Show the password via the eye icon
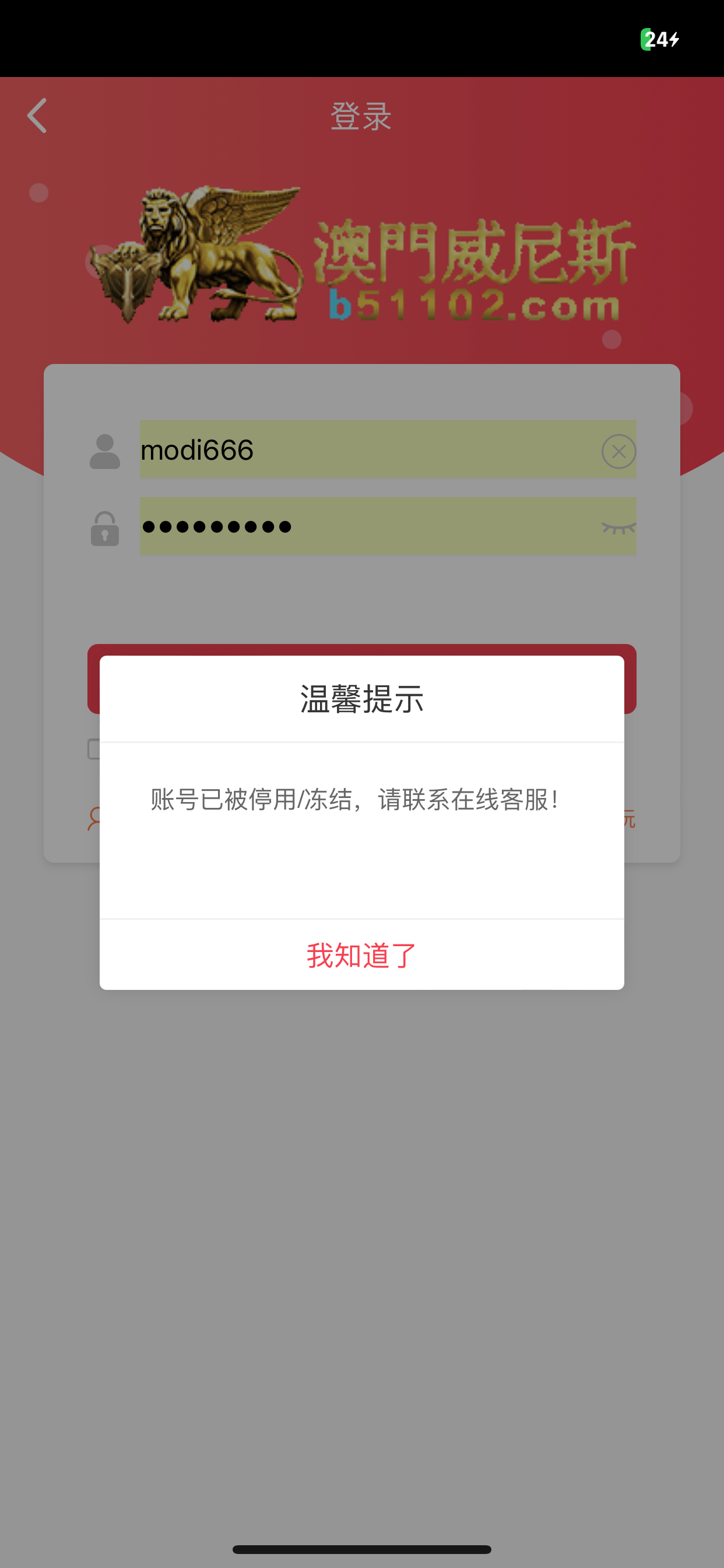The width and height of the screenshot is (724, 1568). [618, 527]
